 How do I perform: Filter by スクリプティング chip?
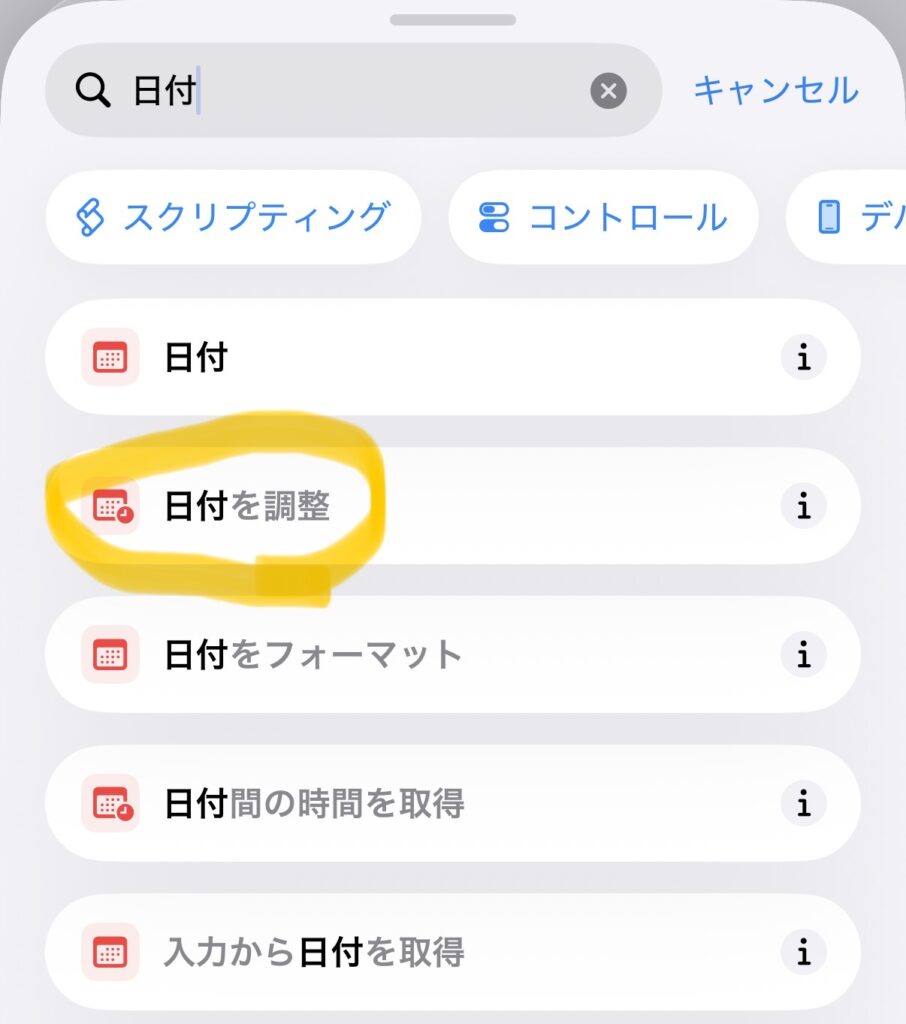pos(234,217)
